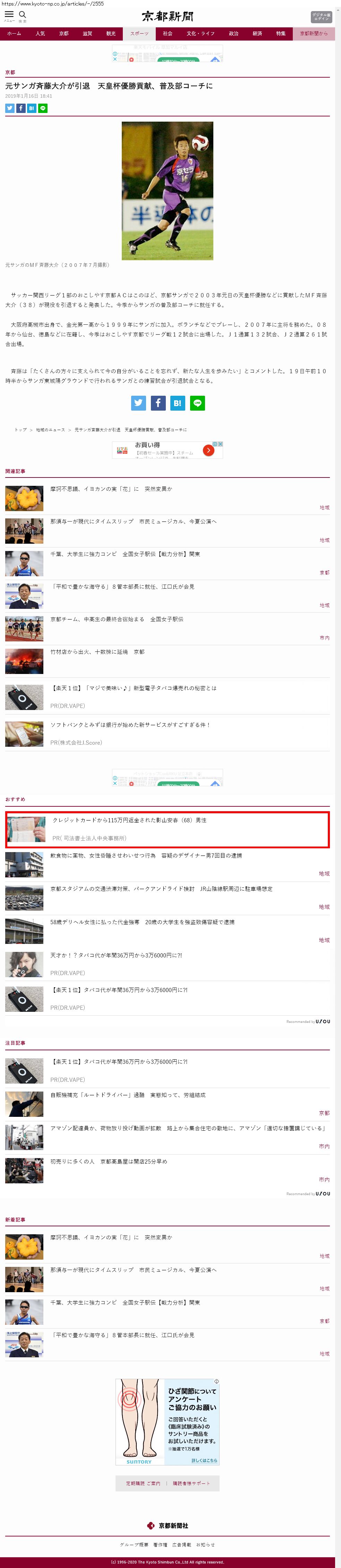The height and width of the screenshot is (1568, 341).
Task: Tap the デジタル版ログイン button
Action: point(321,16)
